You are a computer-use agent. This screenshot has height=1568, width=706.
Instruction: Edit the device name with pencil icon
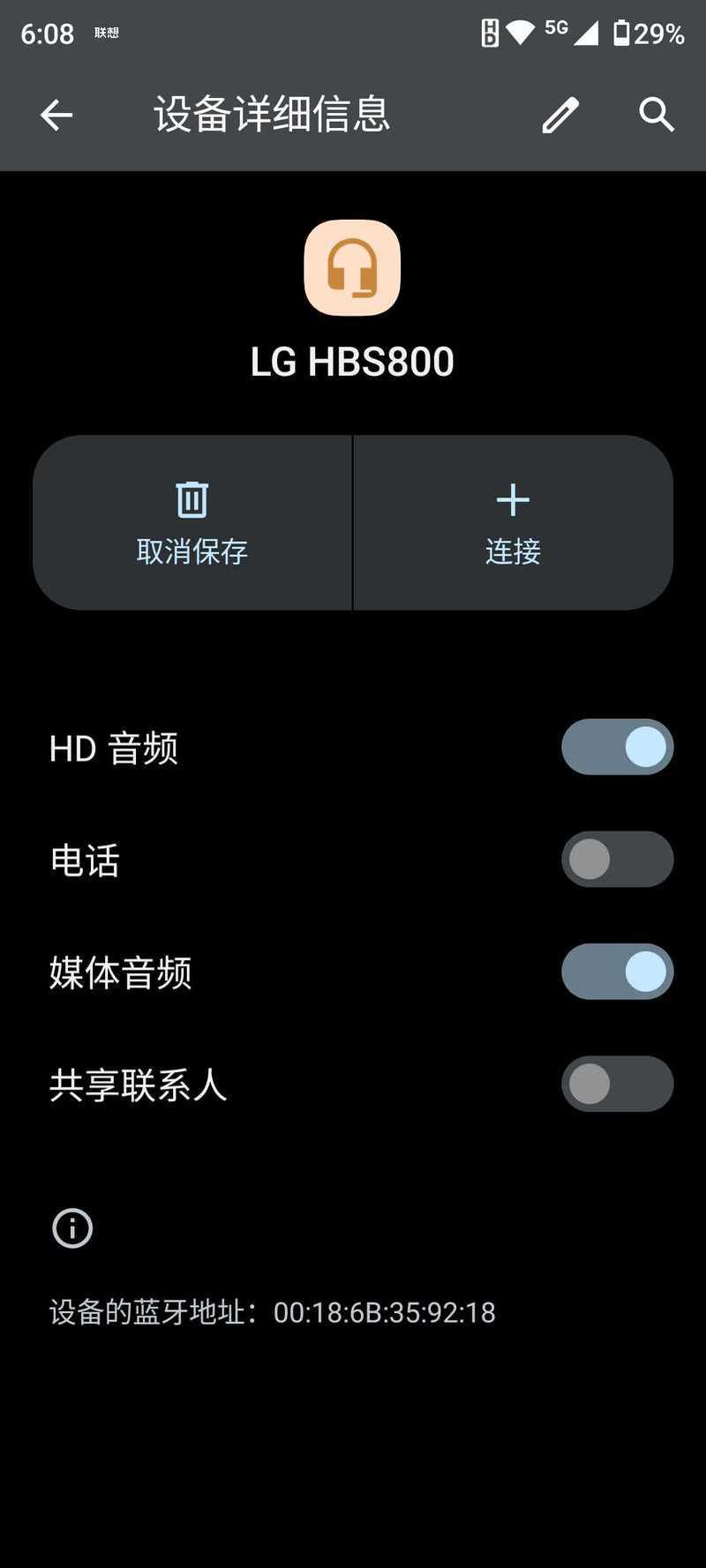coord(560,115)
